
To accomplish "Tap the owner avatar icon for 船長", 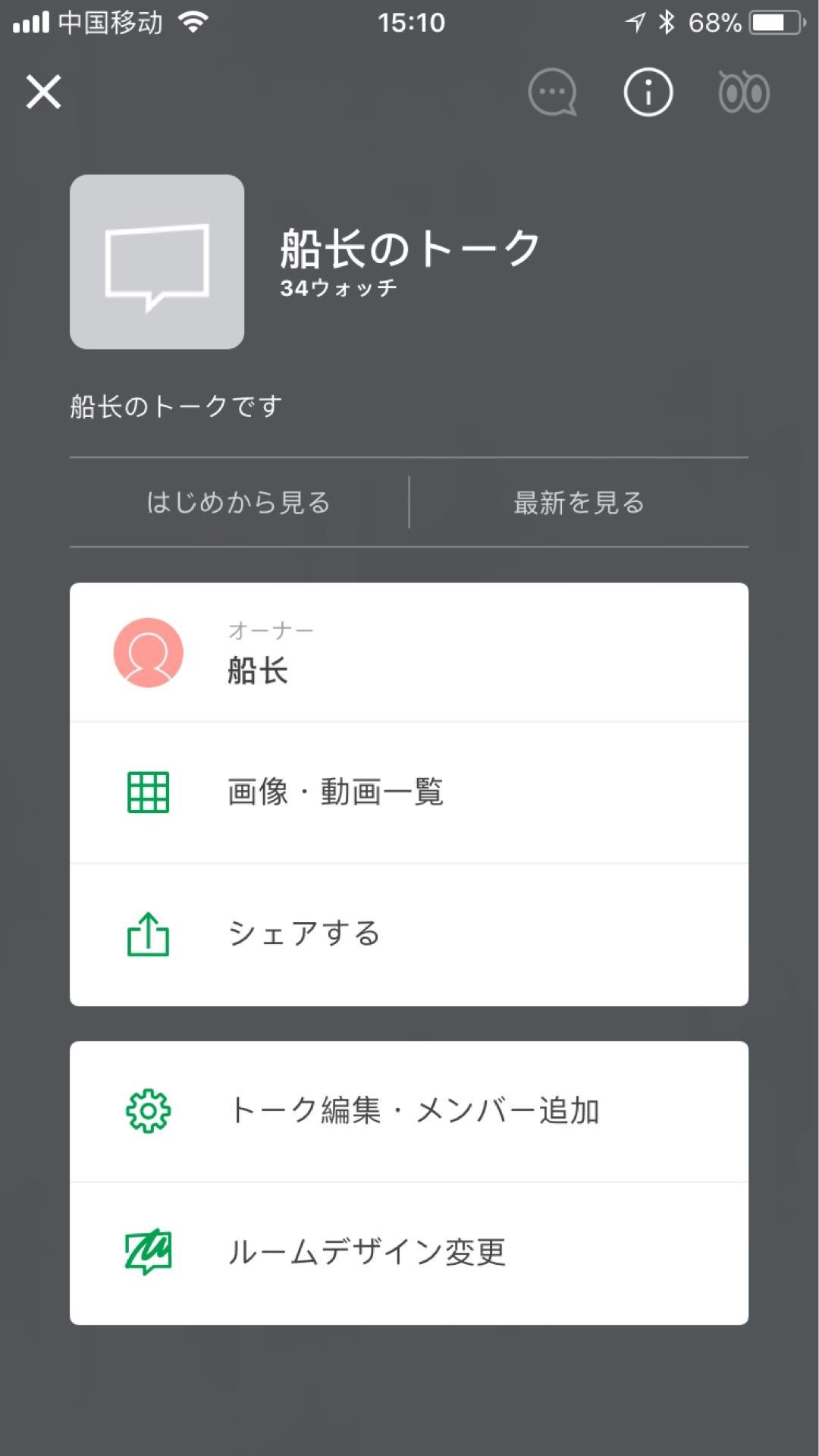I will coord(149,652).
